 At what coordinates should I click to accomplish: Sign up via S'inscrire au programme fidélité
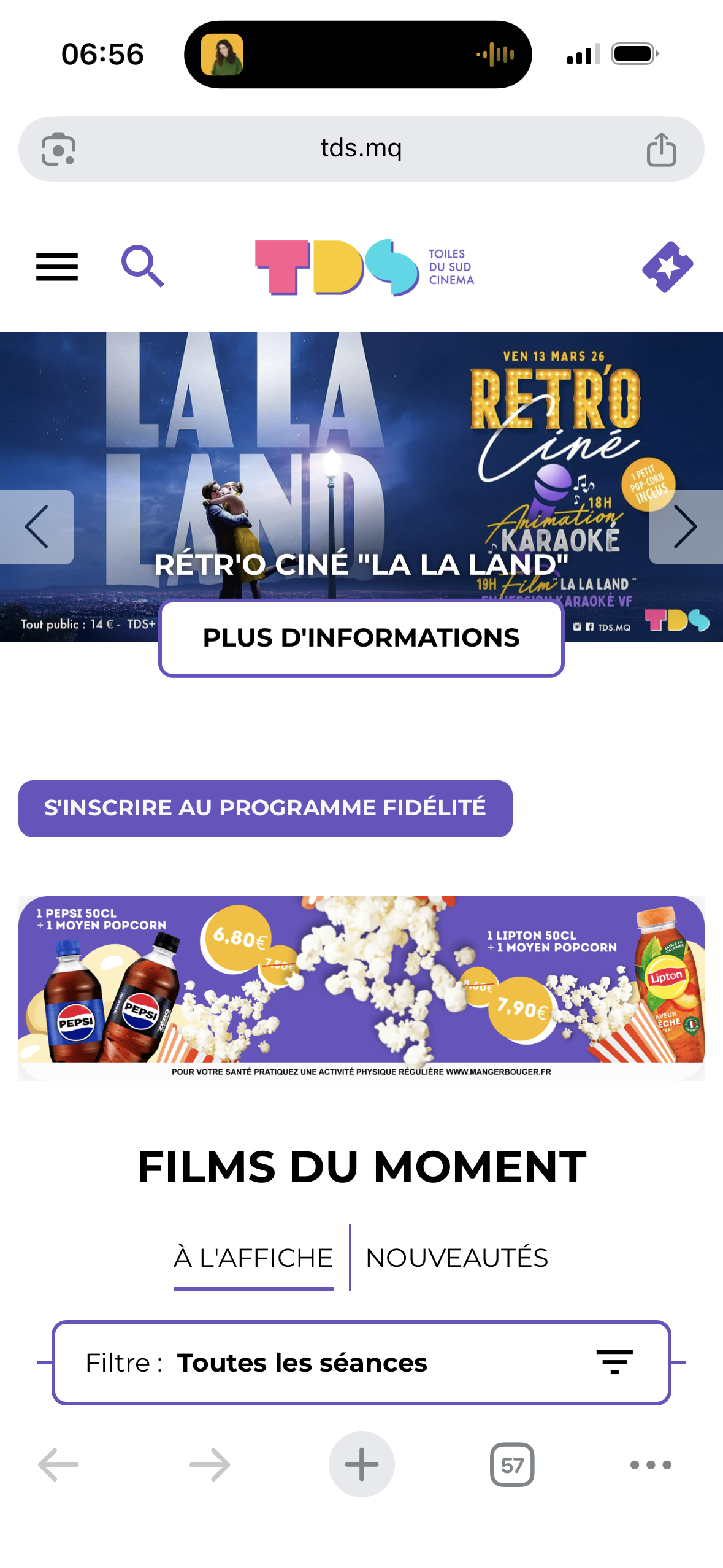coord(265,808)
